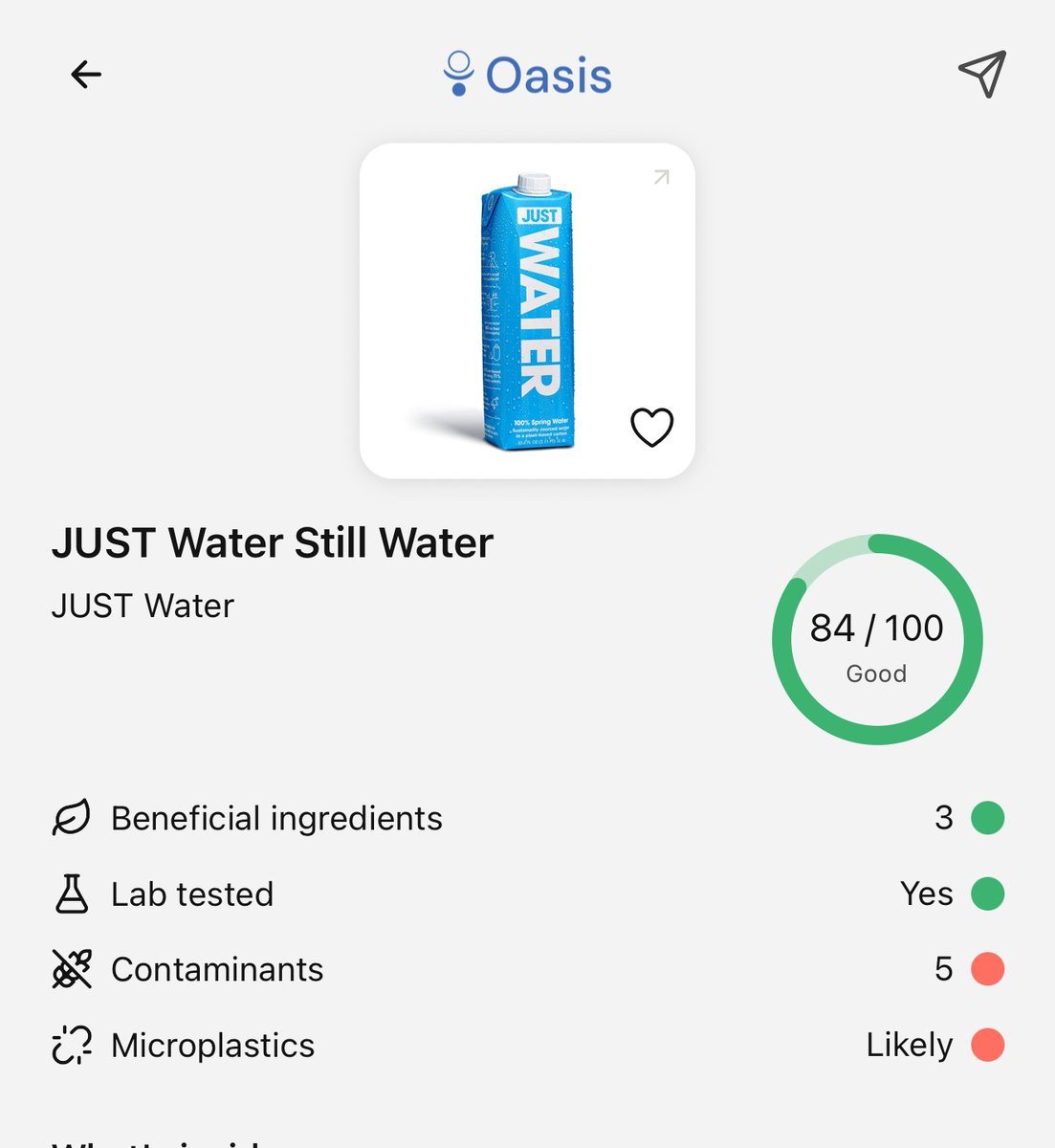
Task: Expand the JUST Water product image
Action: pos(662,177)
